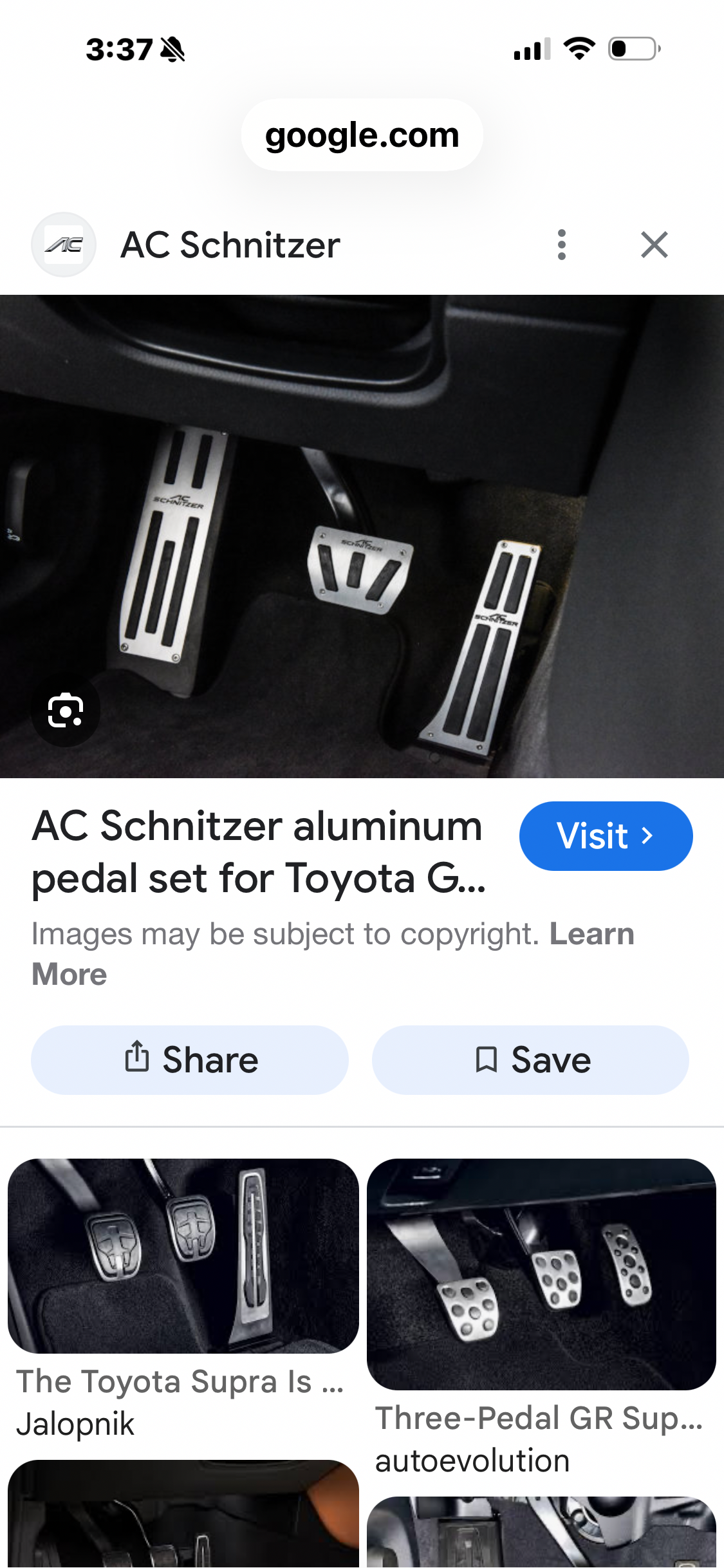Visit the AC Schnitzer page

(x=605, y=835)
